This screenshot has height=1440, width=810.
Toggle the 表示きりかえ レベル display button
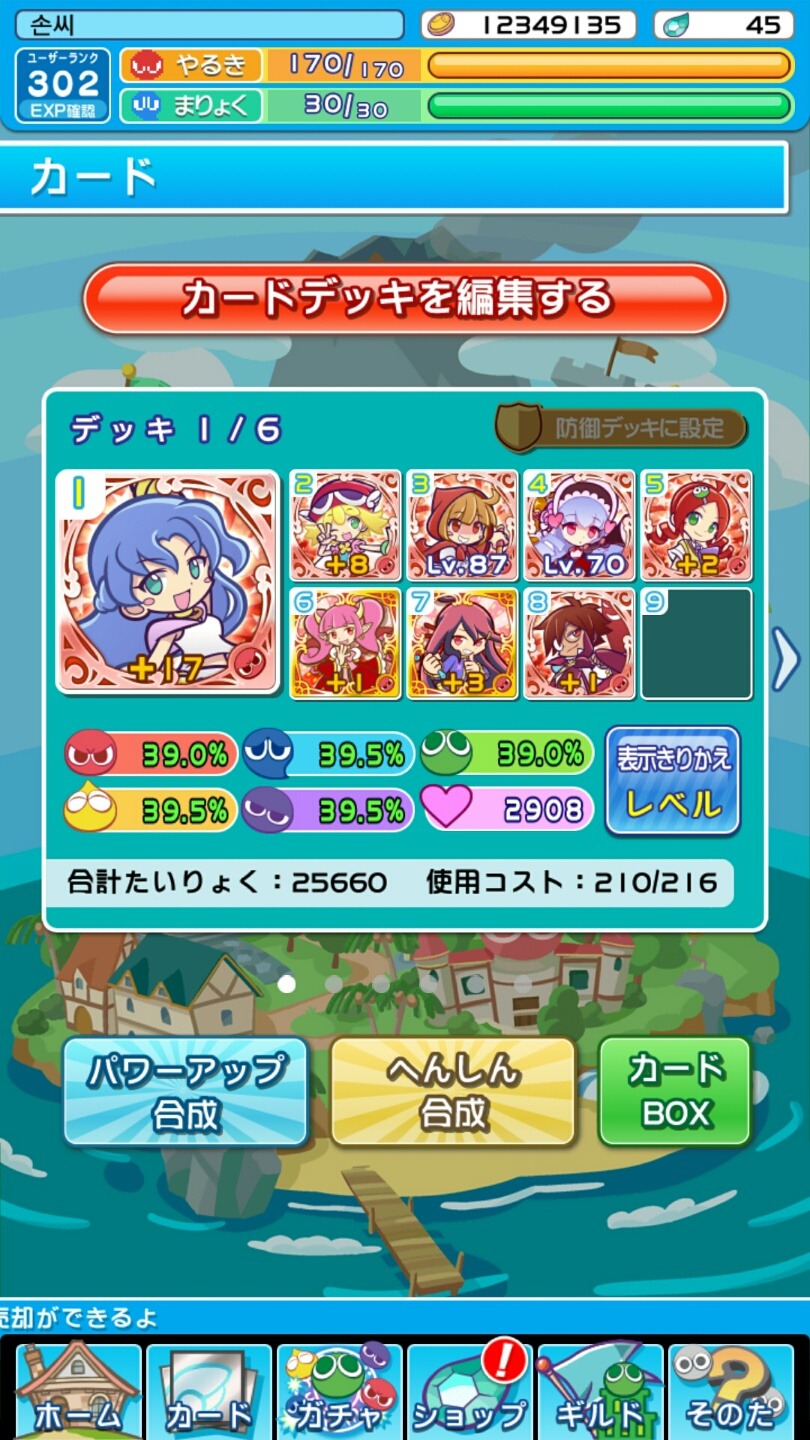point(673,781)
